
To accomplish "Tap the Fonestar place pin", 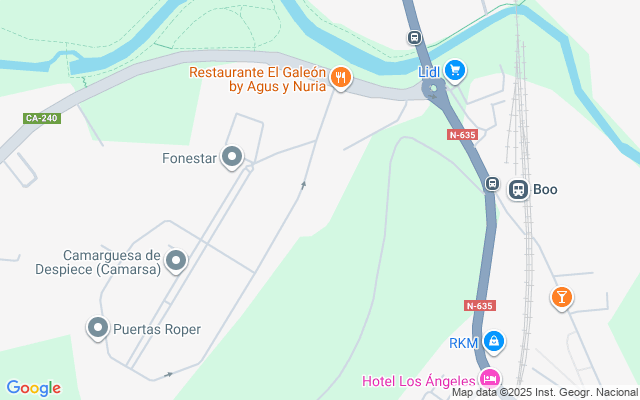I will [232, 157].
